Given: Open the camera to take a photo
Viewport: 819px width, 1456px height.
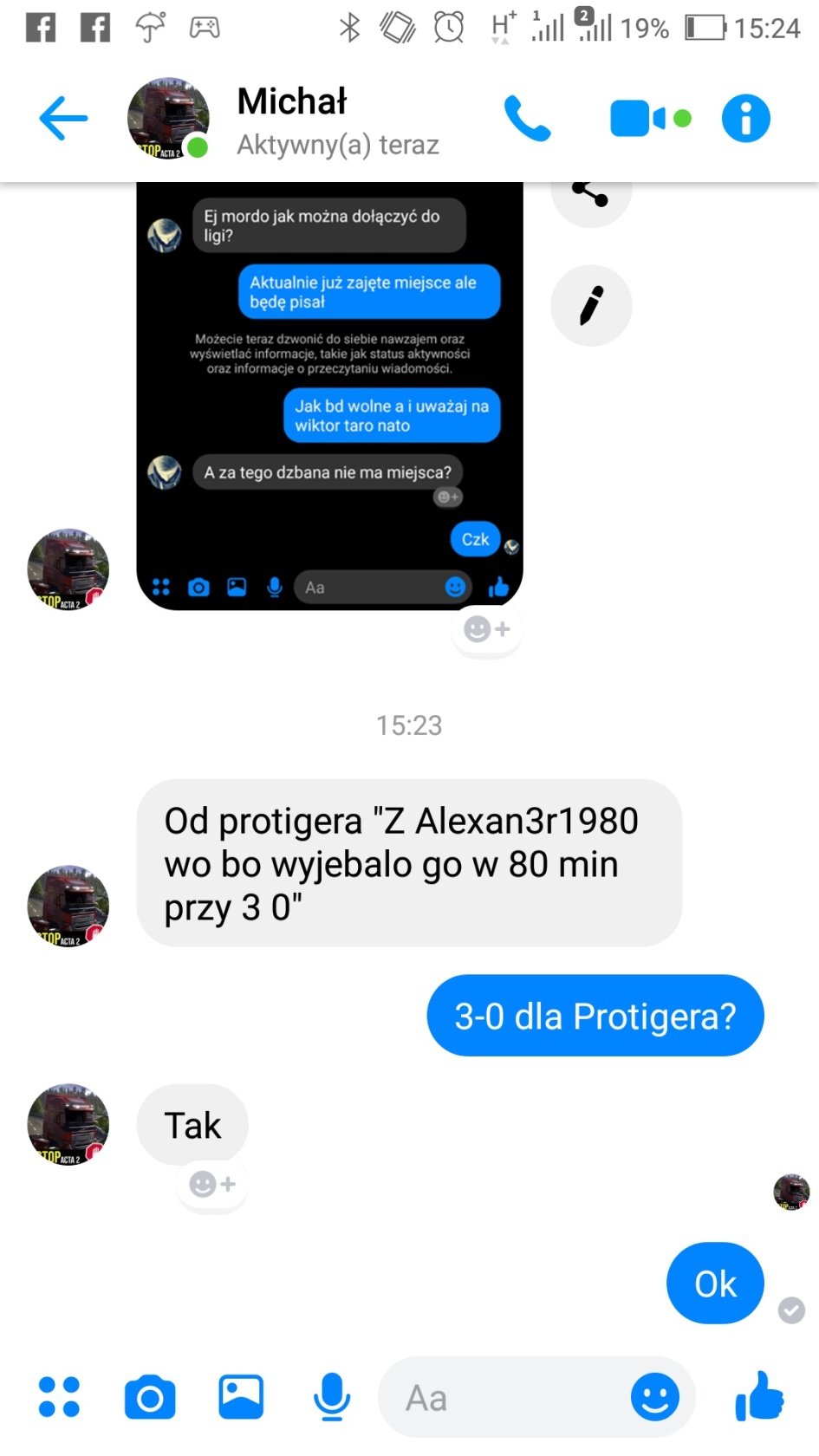Looking at the screenshot, I should point(150,1397).
